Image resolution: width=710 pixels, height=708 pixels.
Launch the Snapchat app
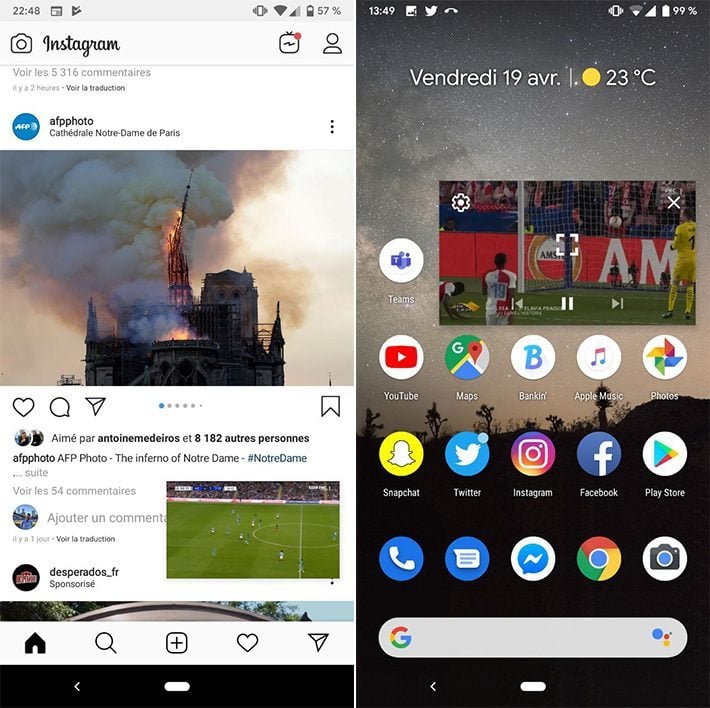(401, 455)
